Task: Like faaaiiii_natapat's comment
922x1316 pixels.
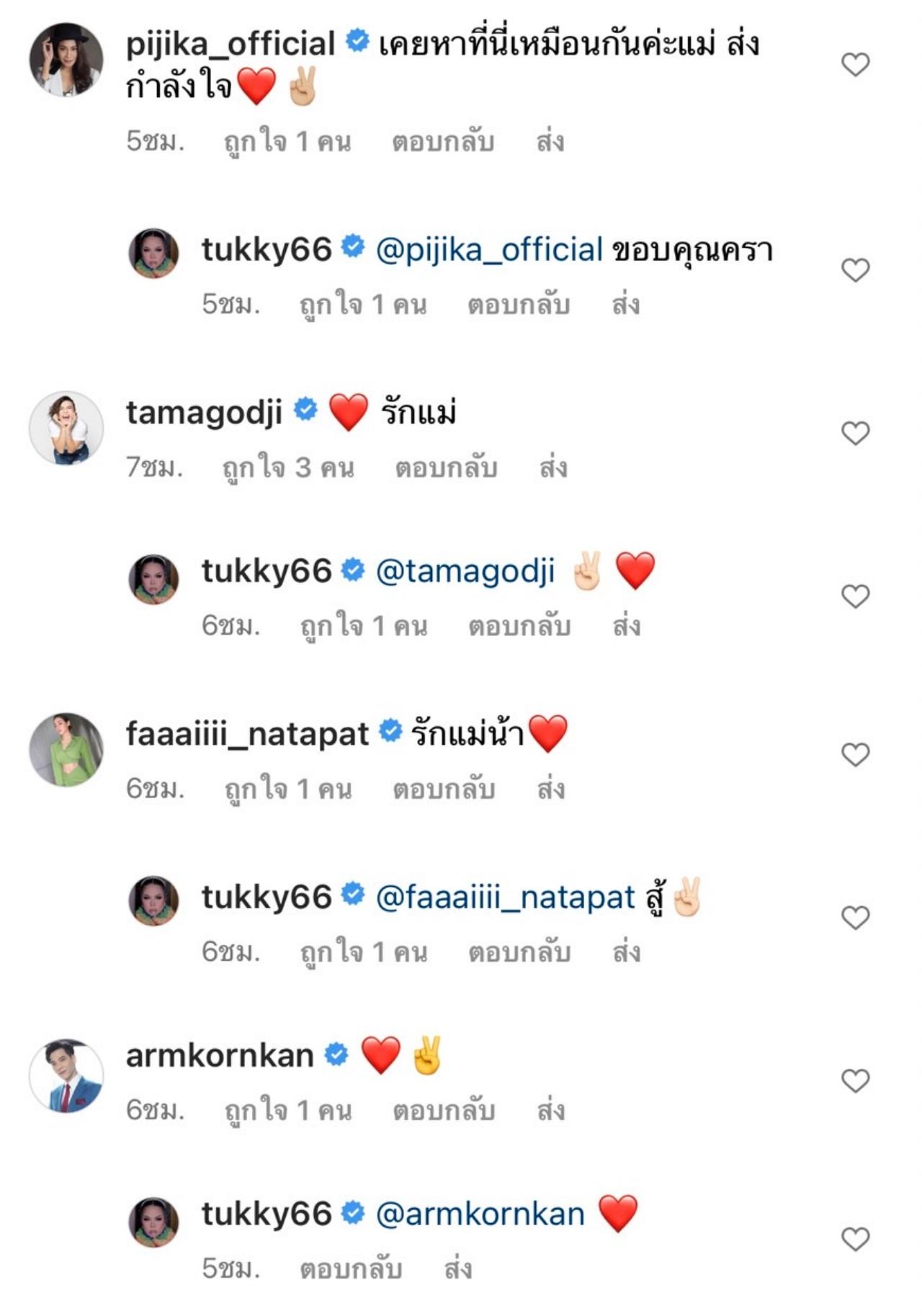Action: 855,754
